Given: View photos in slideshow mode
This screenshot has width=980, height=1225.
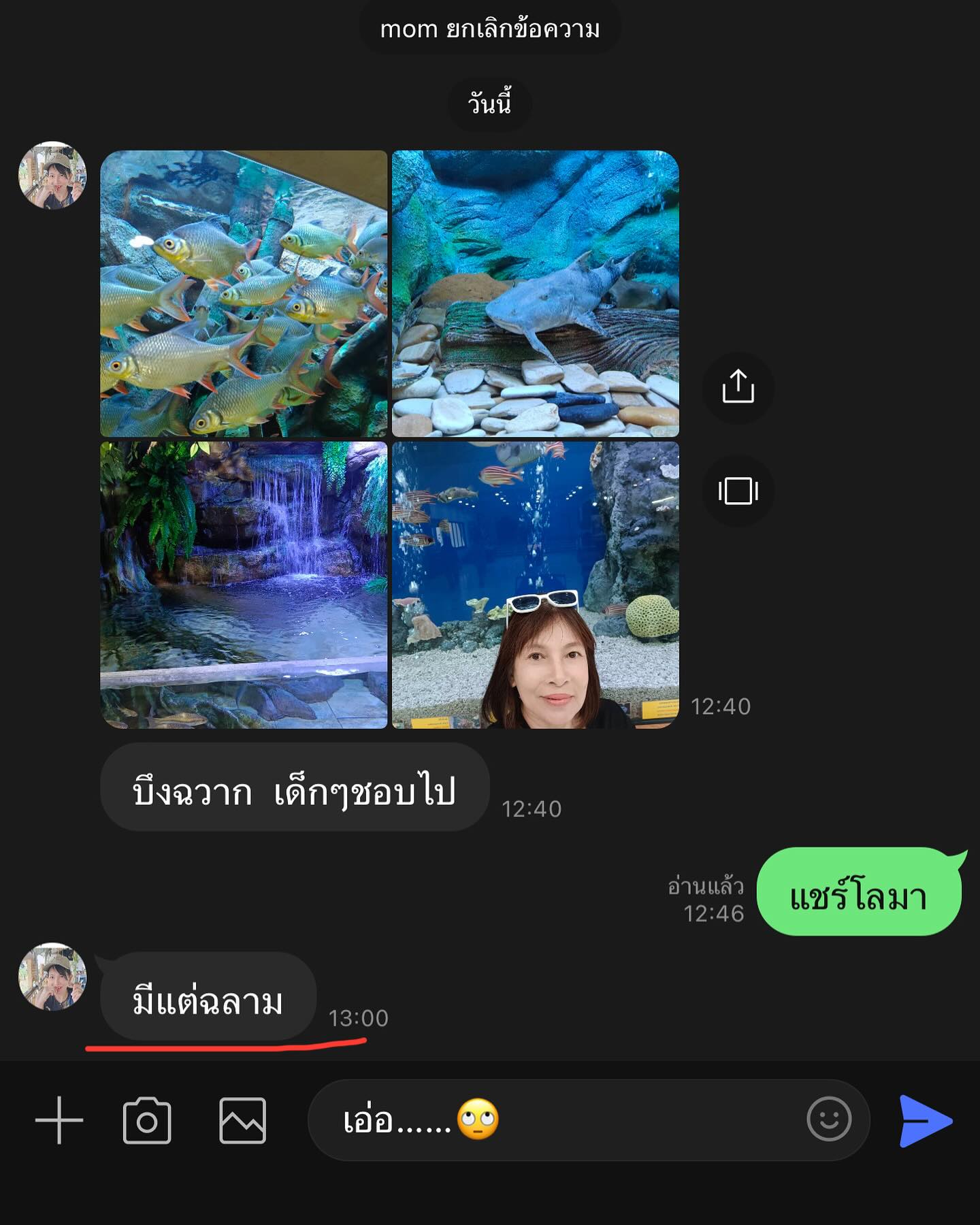Looking at the screenshot, I should point(738,491).
